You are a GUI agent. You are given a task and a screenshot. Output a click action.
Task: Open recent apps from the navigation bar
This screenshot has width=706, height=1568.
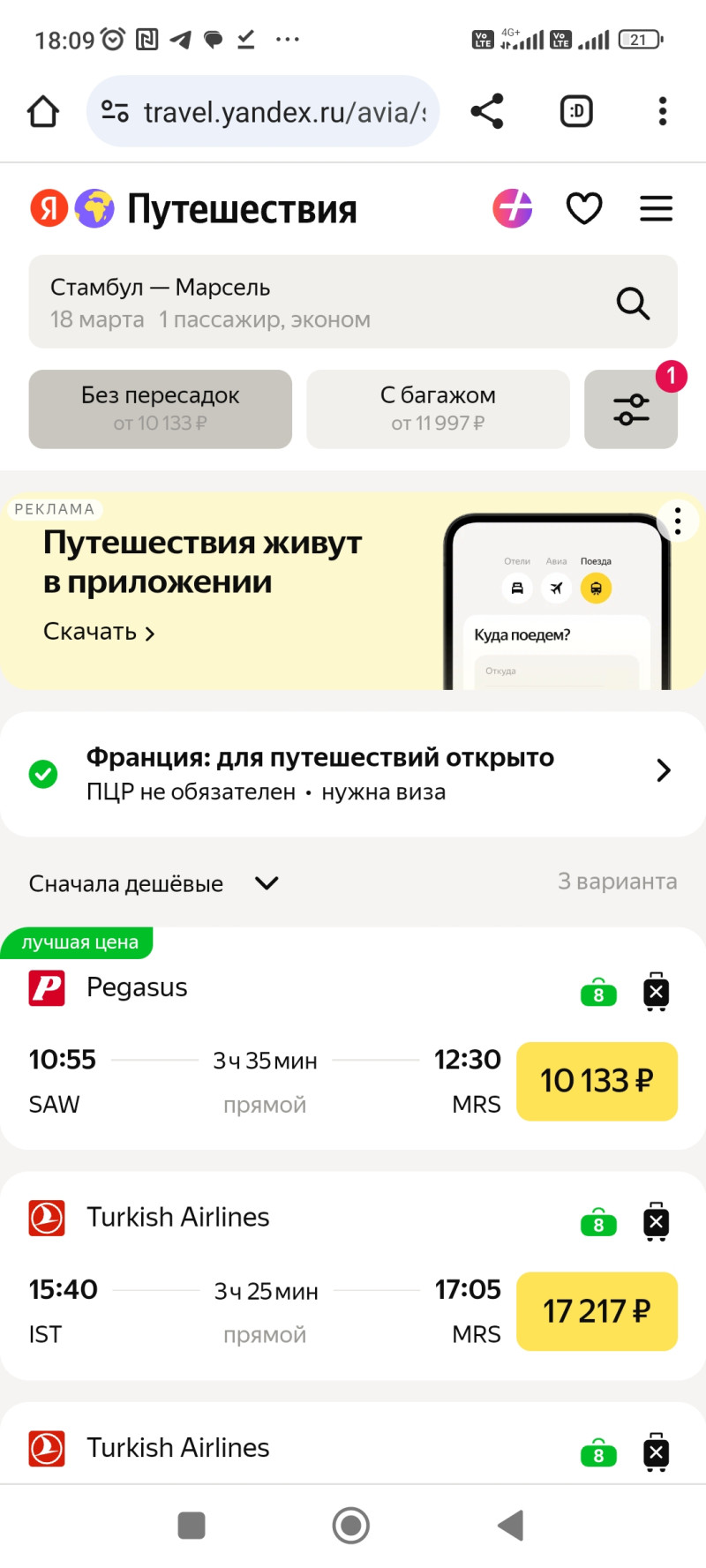[192, 1525]
